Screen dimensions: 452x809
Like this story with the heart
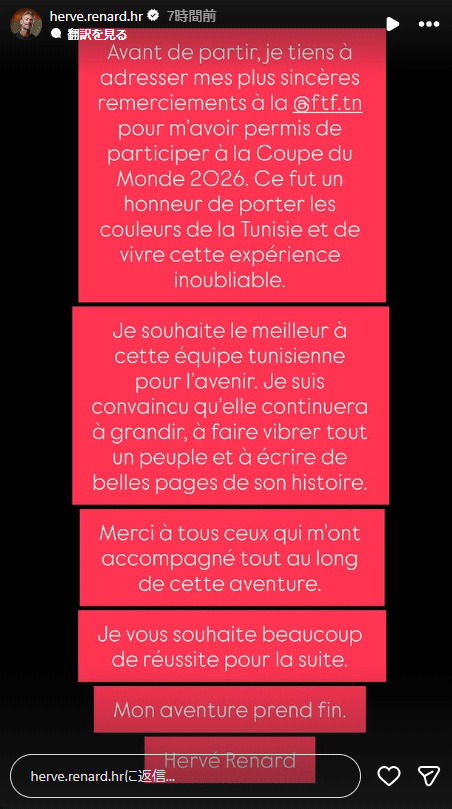pyautogui.click(x=389, y=775)
